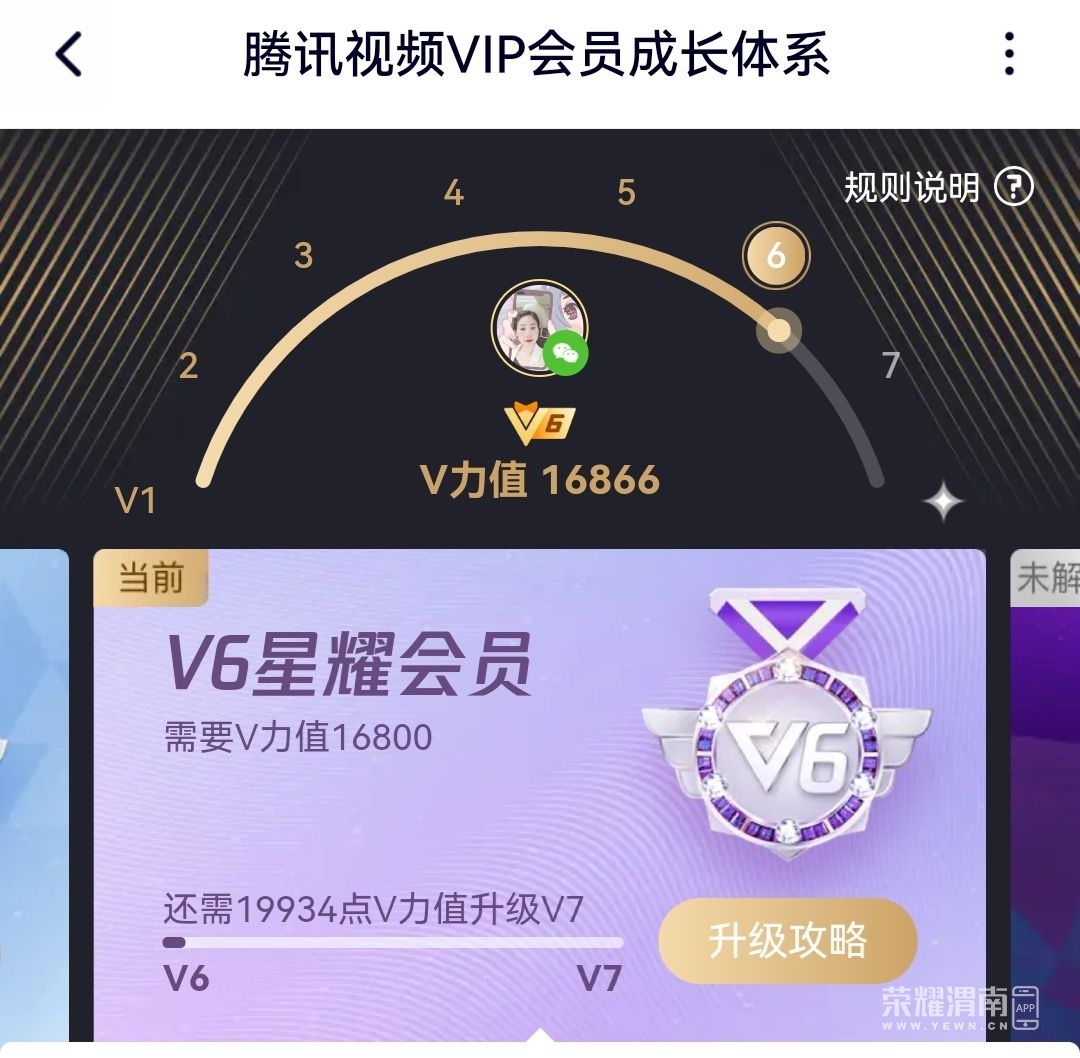Open 规则说明 rules explanation
1080x1058 pixels.
click(x=937, y=187)
